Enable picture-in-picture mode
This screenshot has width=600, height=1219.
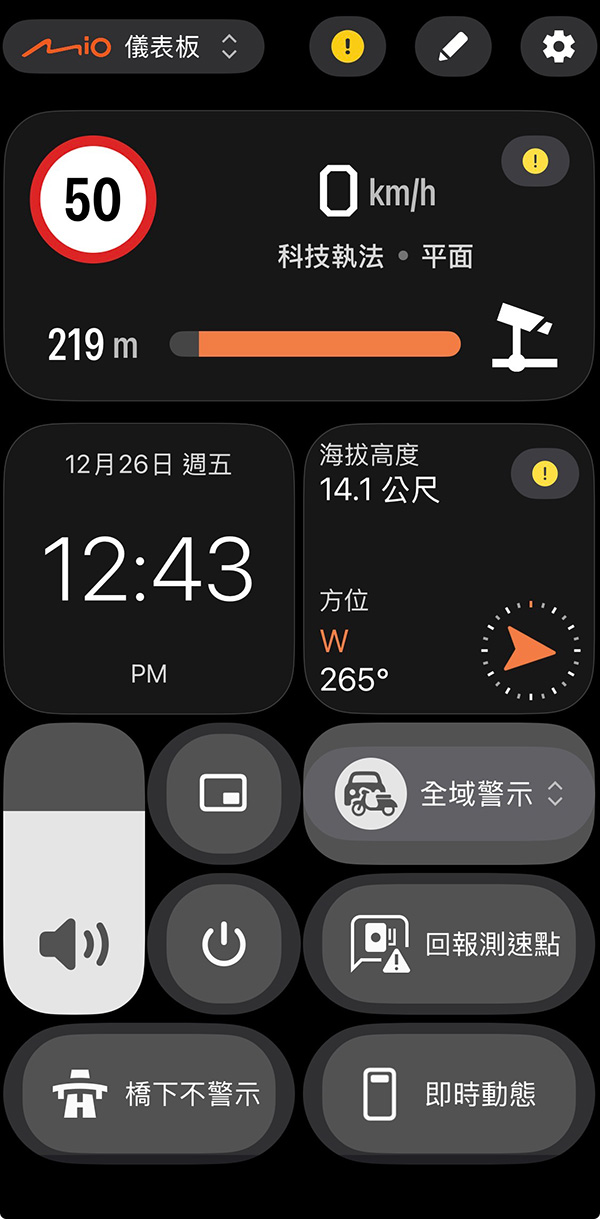click(223, 794)
